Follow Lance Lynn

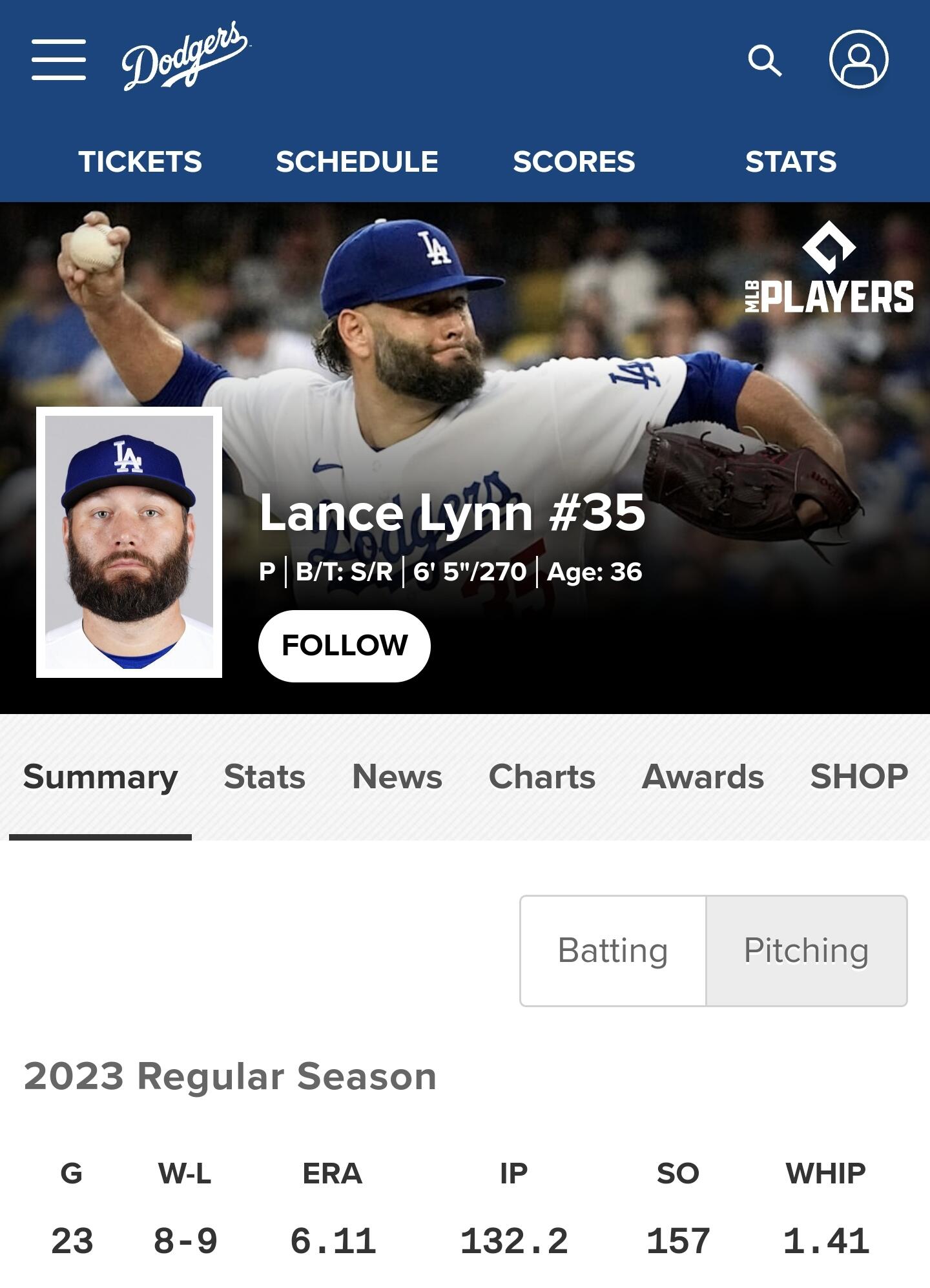click(344, 646)
